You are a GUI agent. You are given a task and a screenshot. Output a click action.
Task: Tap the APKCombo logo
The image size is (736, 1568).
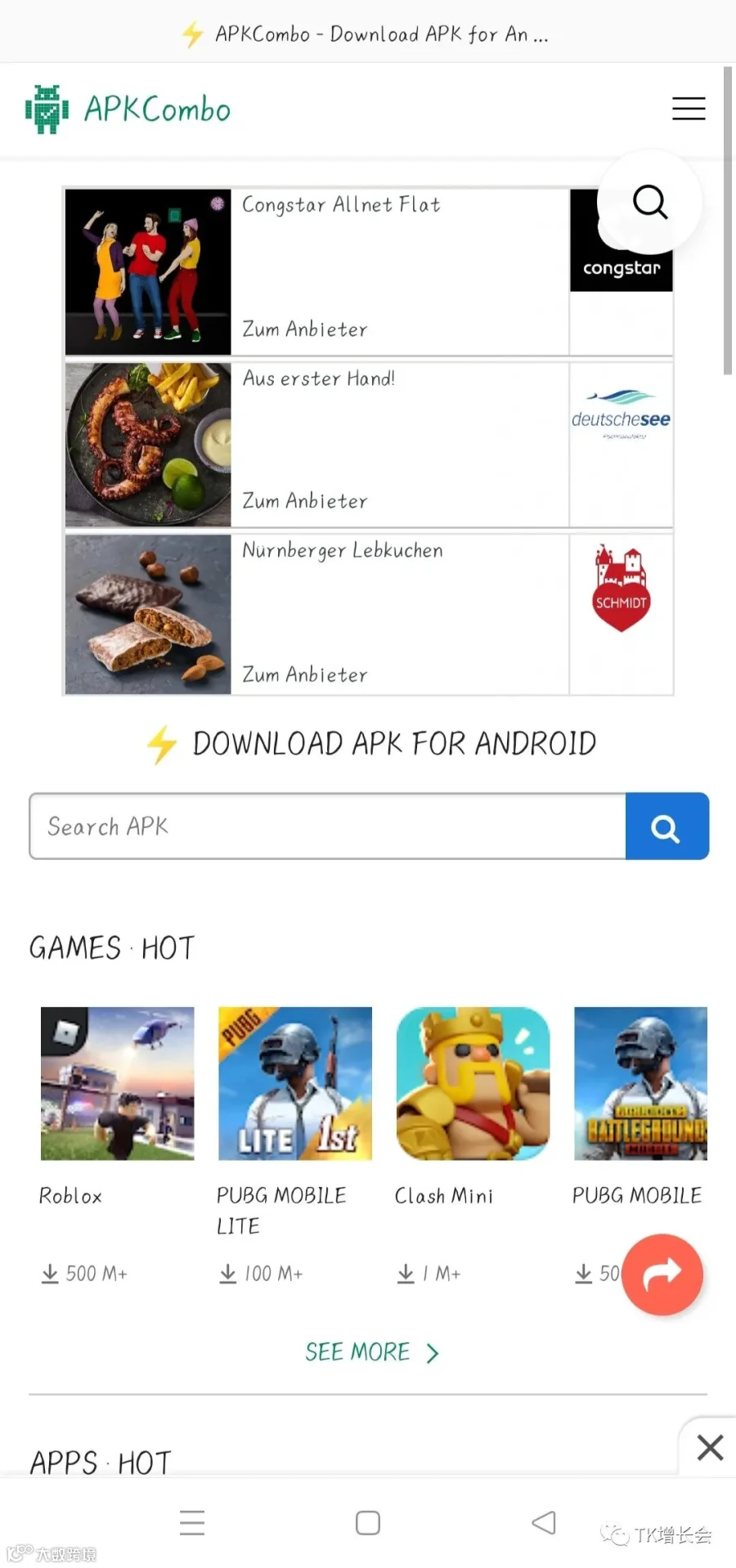pos(128,109)
